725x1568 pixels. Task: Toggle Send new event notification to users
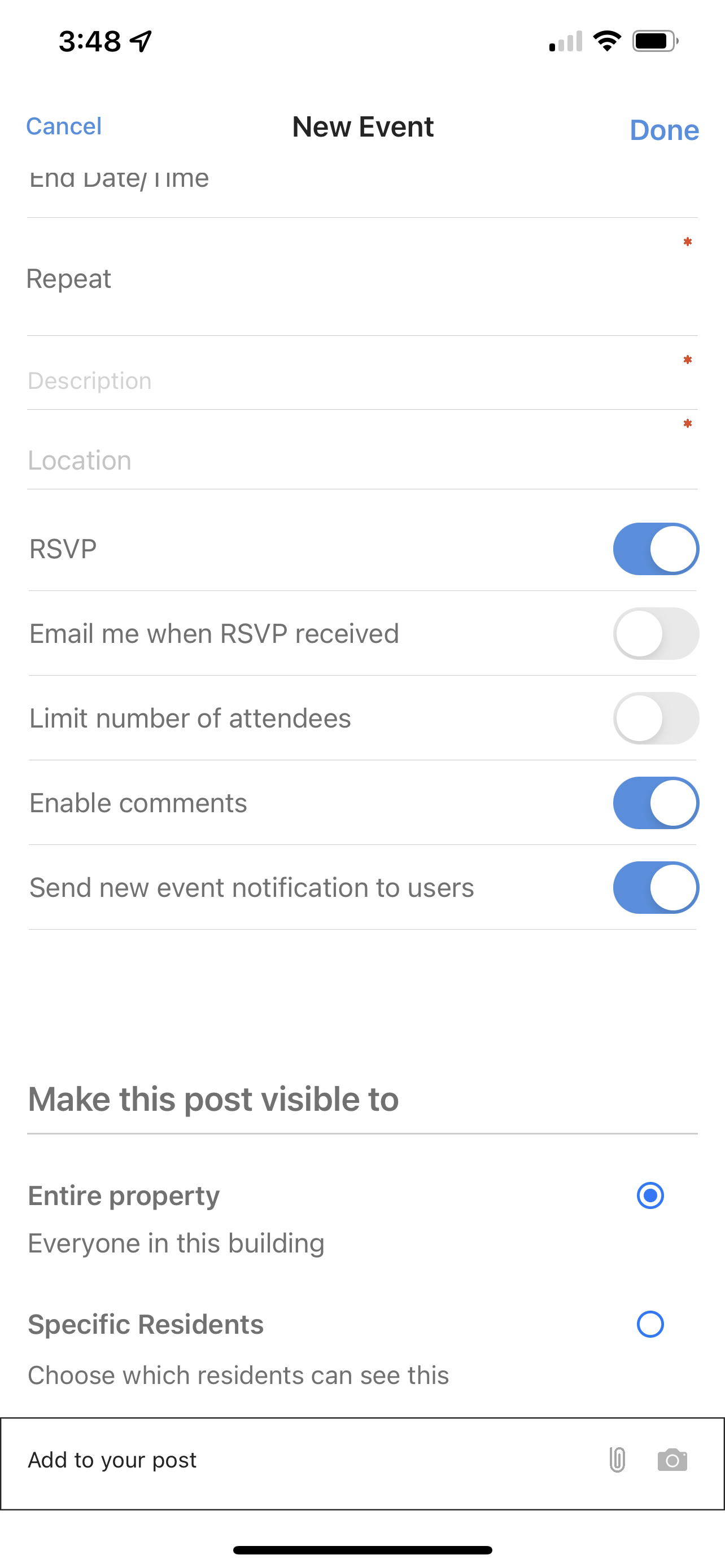pos(655,887)
